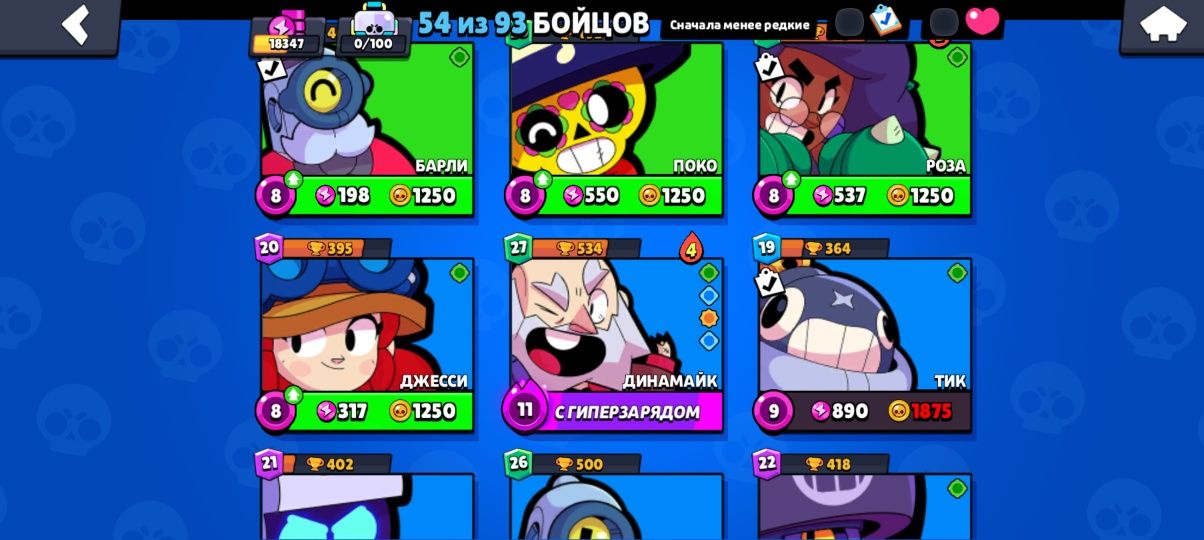The width and height of the screenshot is (1204, 540).
Task: Open the brawler card with 500 trophies
Action: (615, 505)
